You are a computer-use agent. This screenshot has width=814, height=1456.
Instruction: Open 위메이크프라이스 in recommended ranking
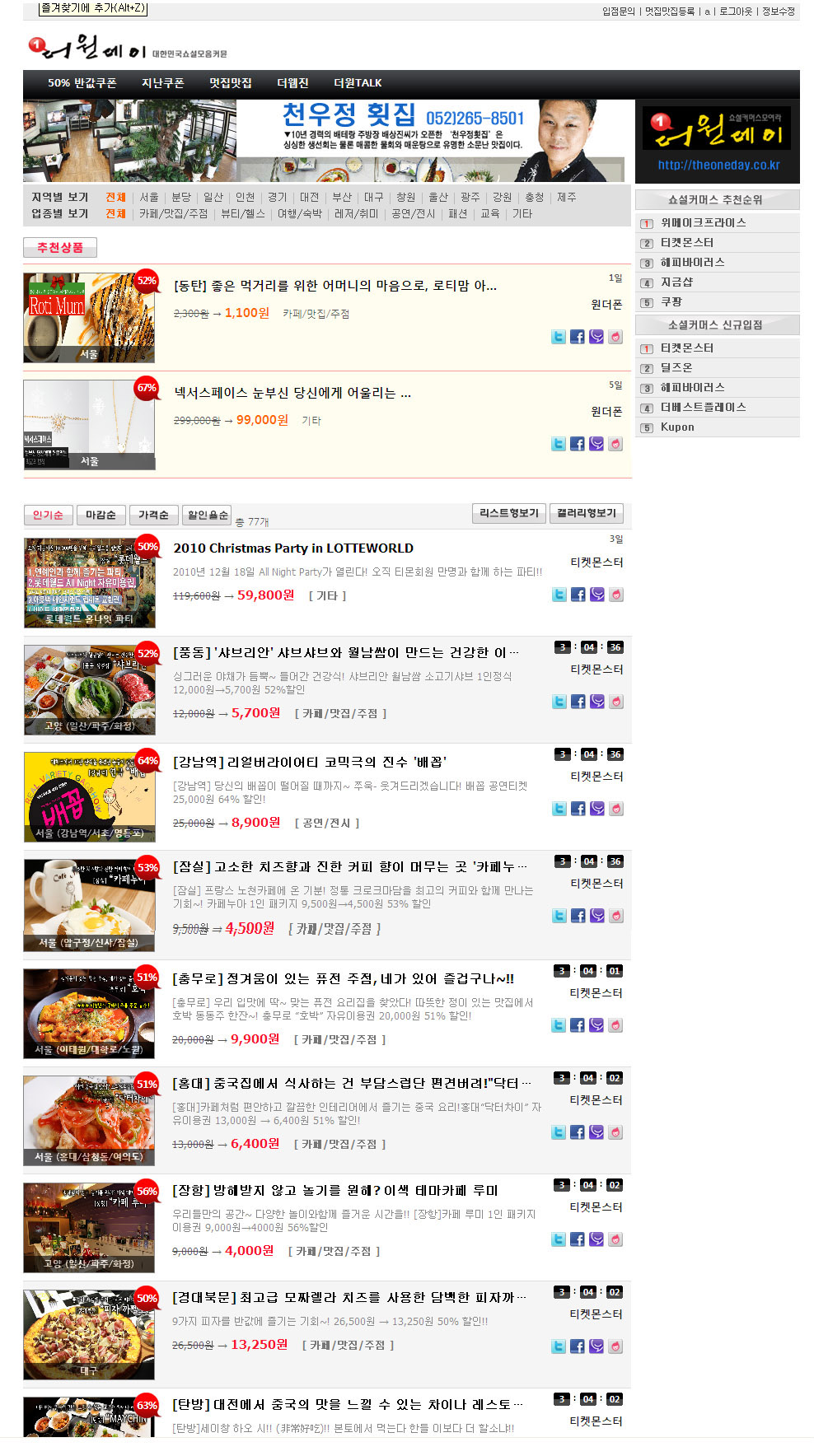click(x=703, y=223)
